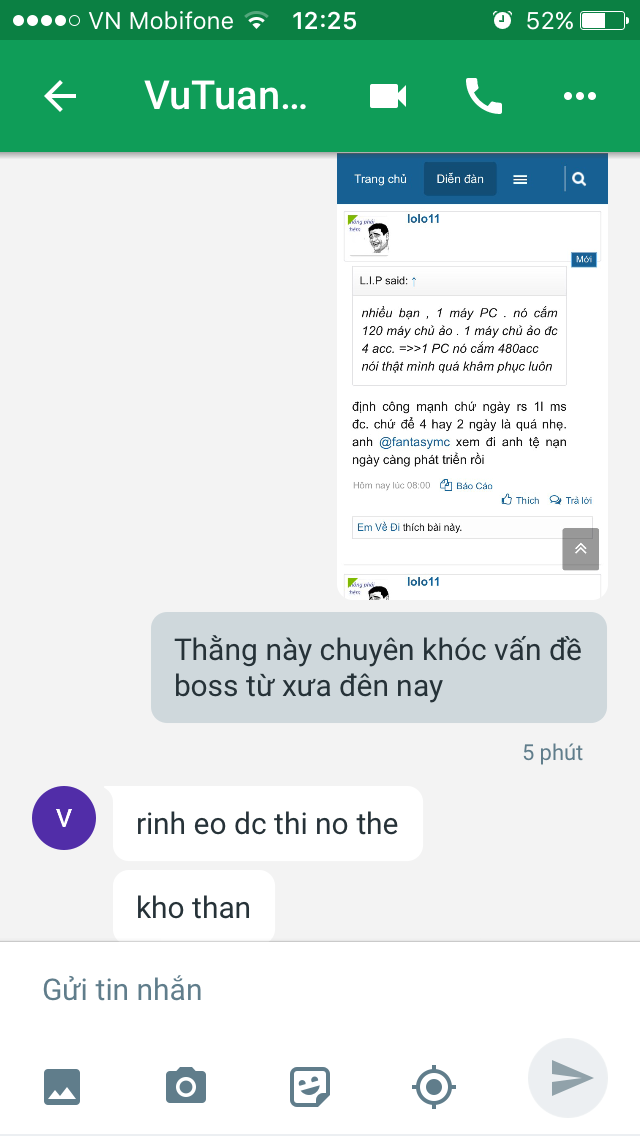Focus the "Gửi tin nhắn" message field

click(x=280, y=990)
